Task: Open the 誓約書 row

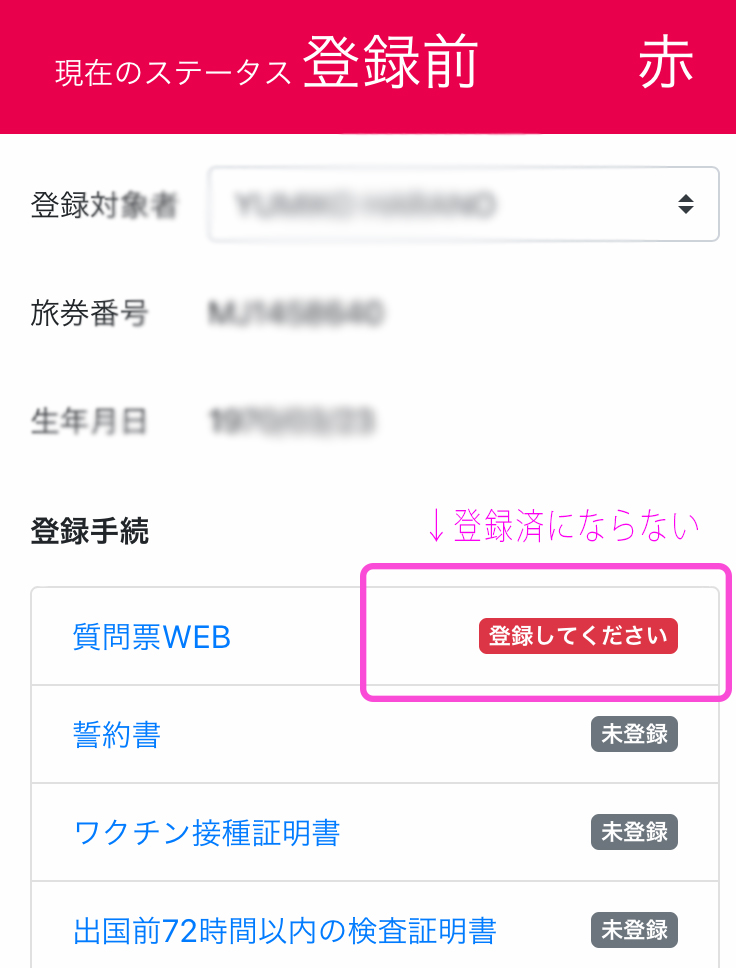Action: 117,734
